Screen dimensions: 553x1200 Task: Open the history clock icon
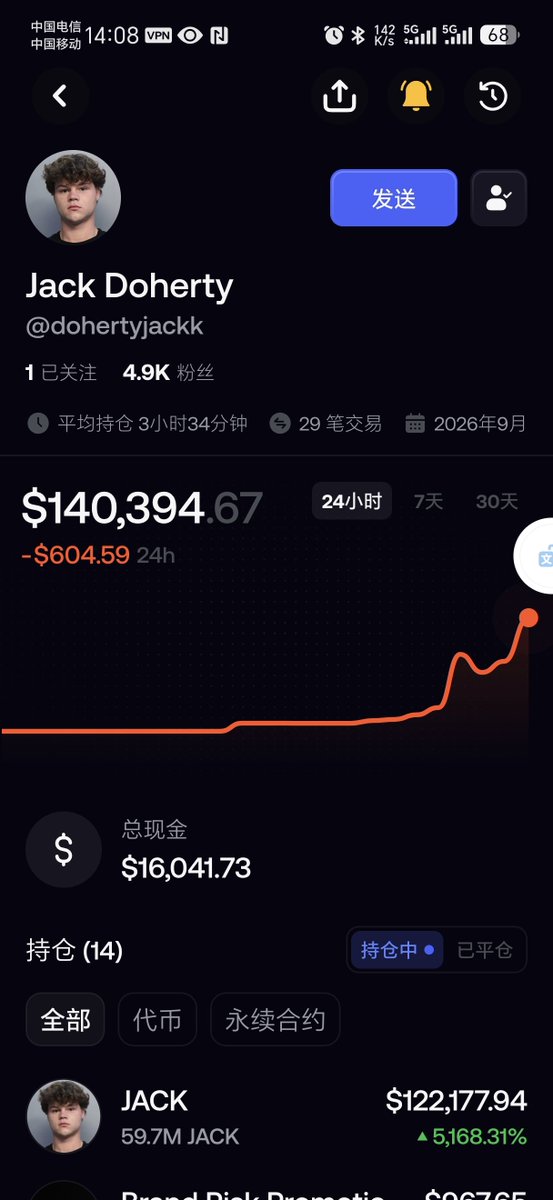click(x=492, y=96)
